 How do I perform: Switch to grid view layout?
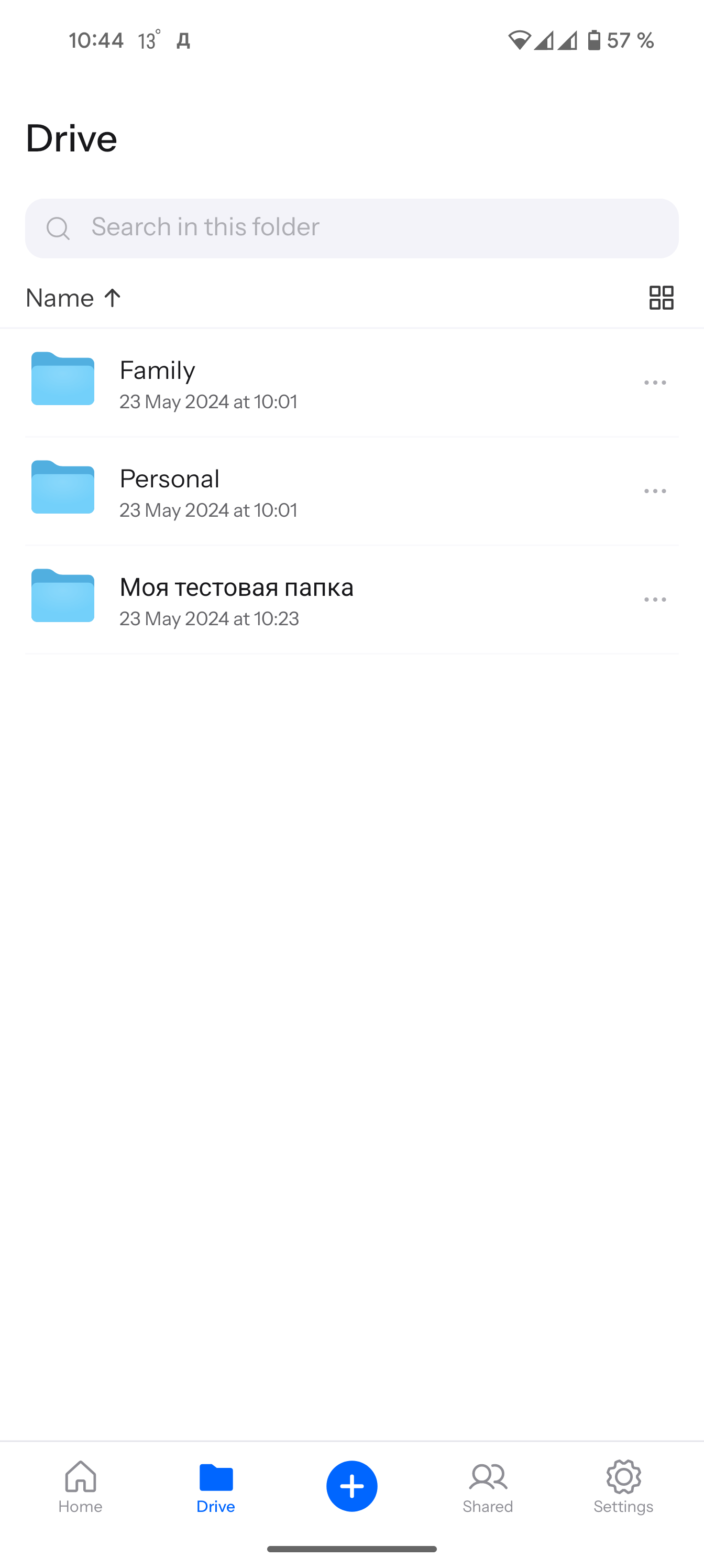[661, 298]
